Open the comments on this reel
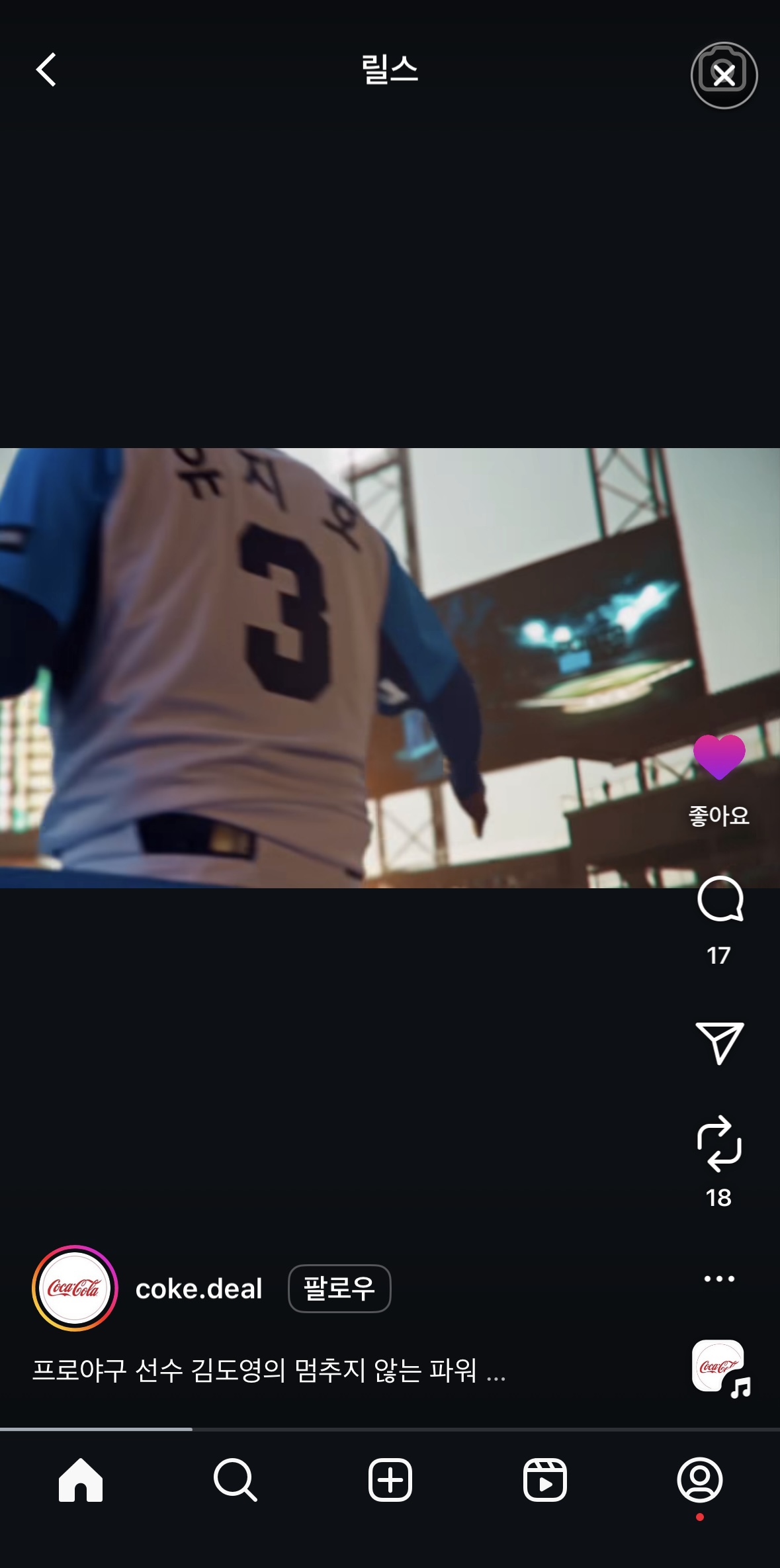The image size is (780, 1568). click(x=720, y=899)
